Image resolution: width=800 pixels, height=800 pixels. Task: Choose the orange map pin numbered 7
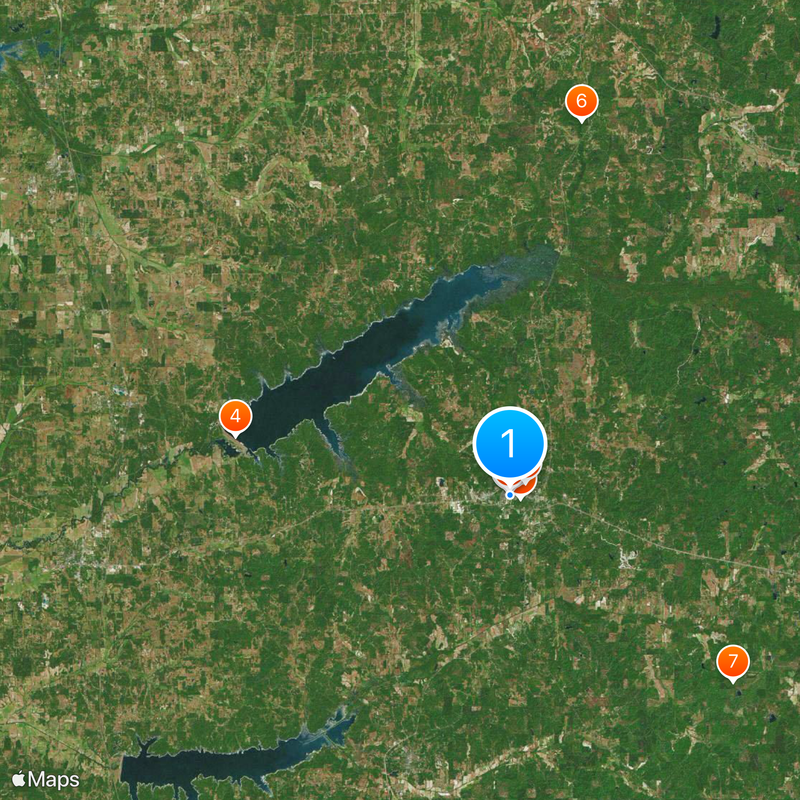733,661
